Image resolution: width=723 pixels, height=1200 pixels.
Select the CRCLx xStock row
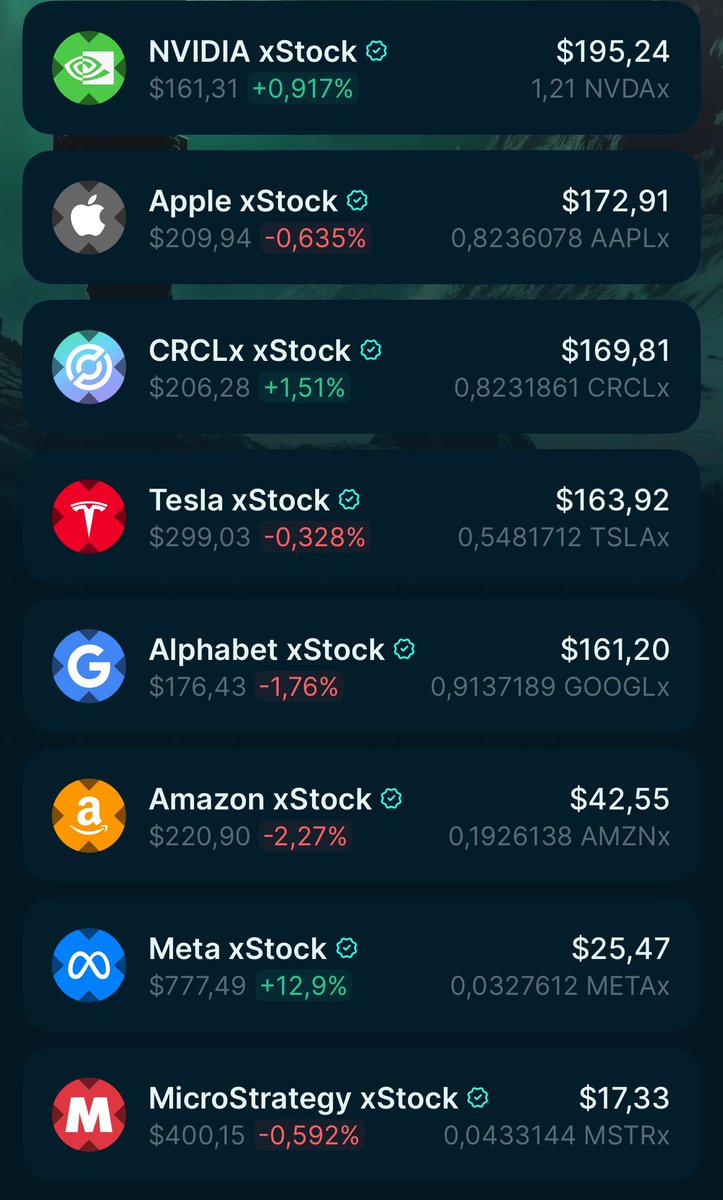(361, 367)
